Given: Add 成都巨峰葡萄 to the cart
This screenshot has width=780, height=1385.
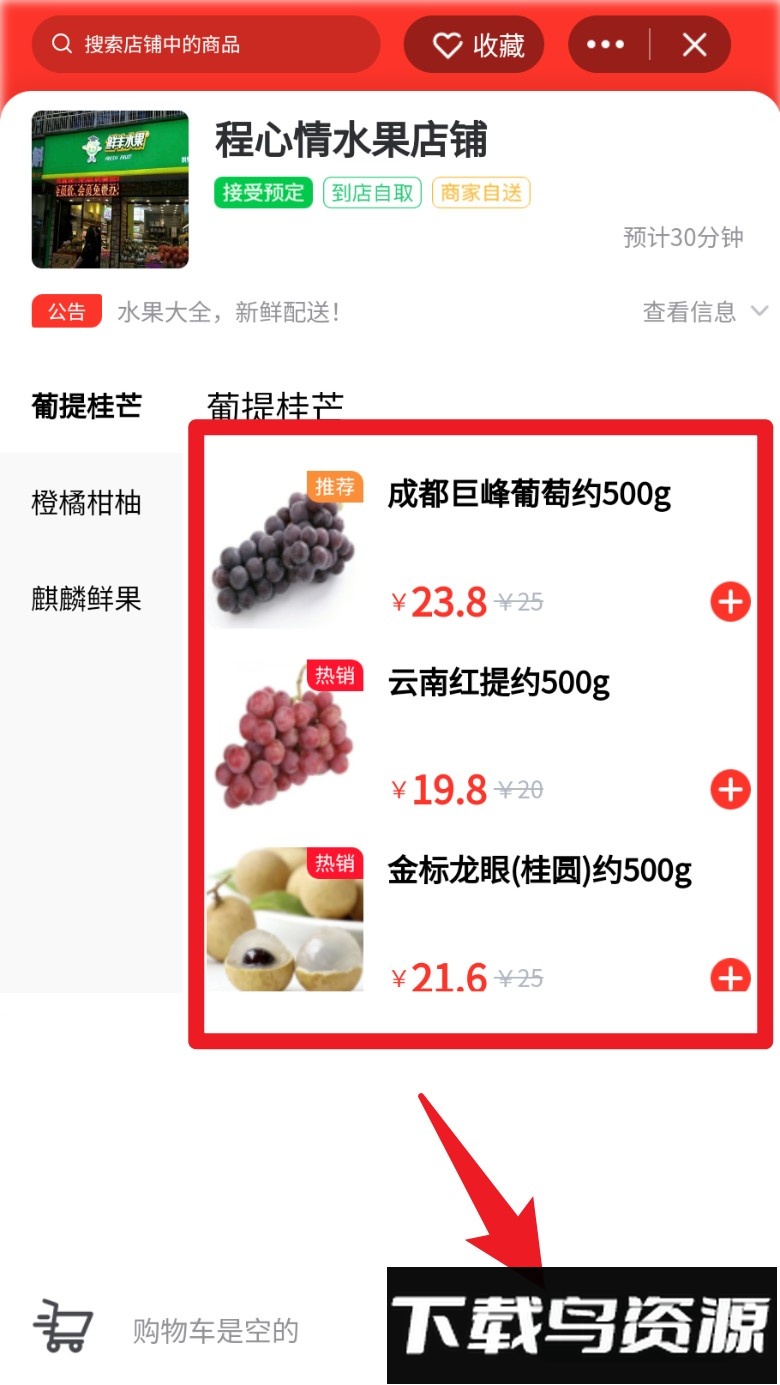Looking at the screenshot, I should (730, 602).
